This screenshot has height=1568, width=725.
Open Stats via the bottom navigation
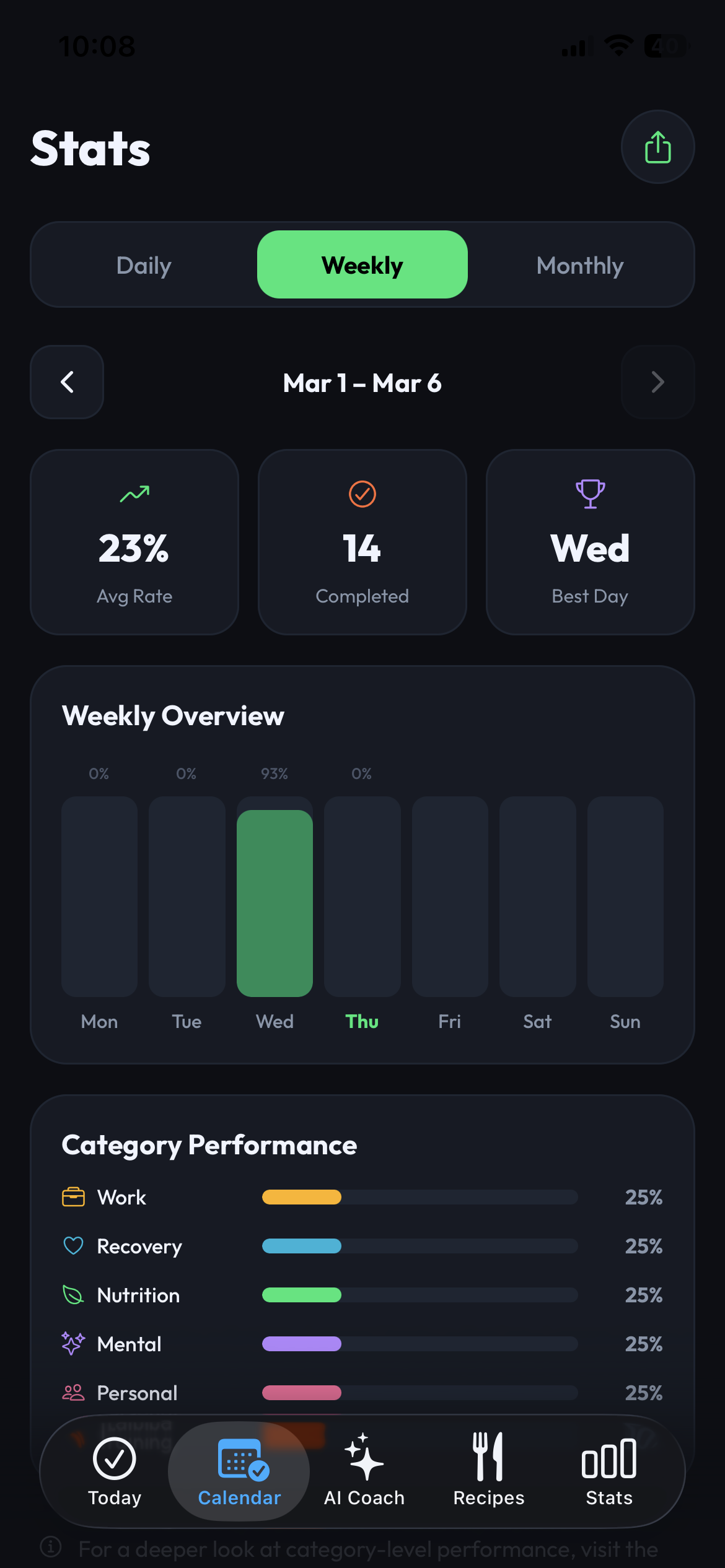click(x=609, y=1474)
